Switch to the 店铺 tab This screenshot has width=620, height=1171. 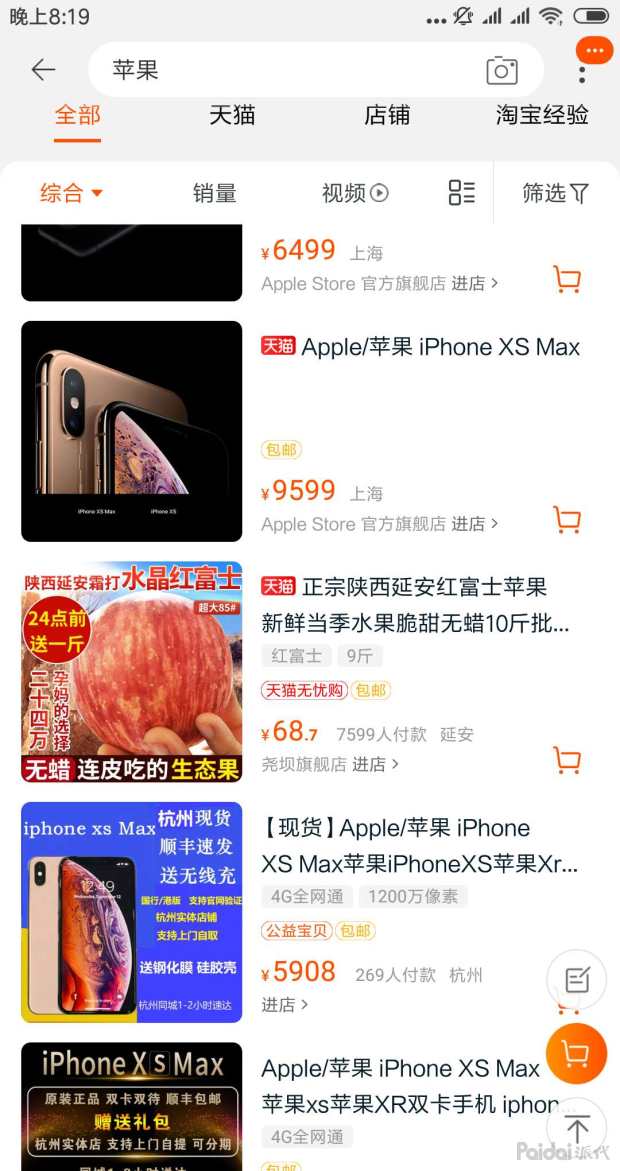[x=387, y=115]
